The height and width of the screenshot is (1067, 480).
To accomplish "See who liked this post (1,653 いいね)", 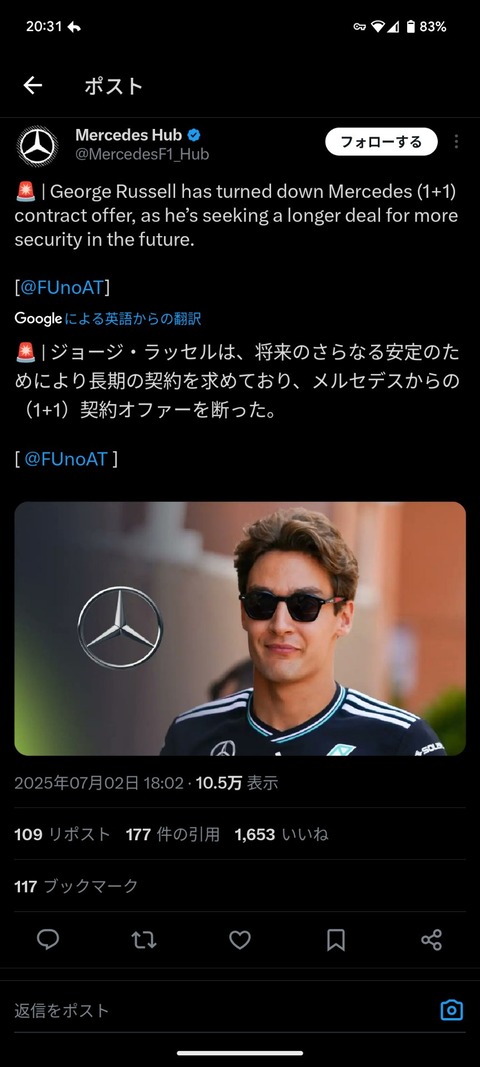I will tap(281, 834).
